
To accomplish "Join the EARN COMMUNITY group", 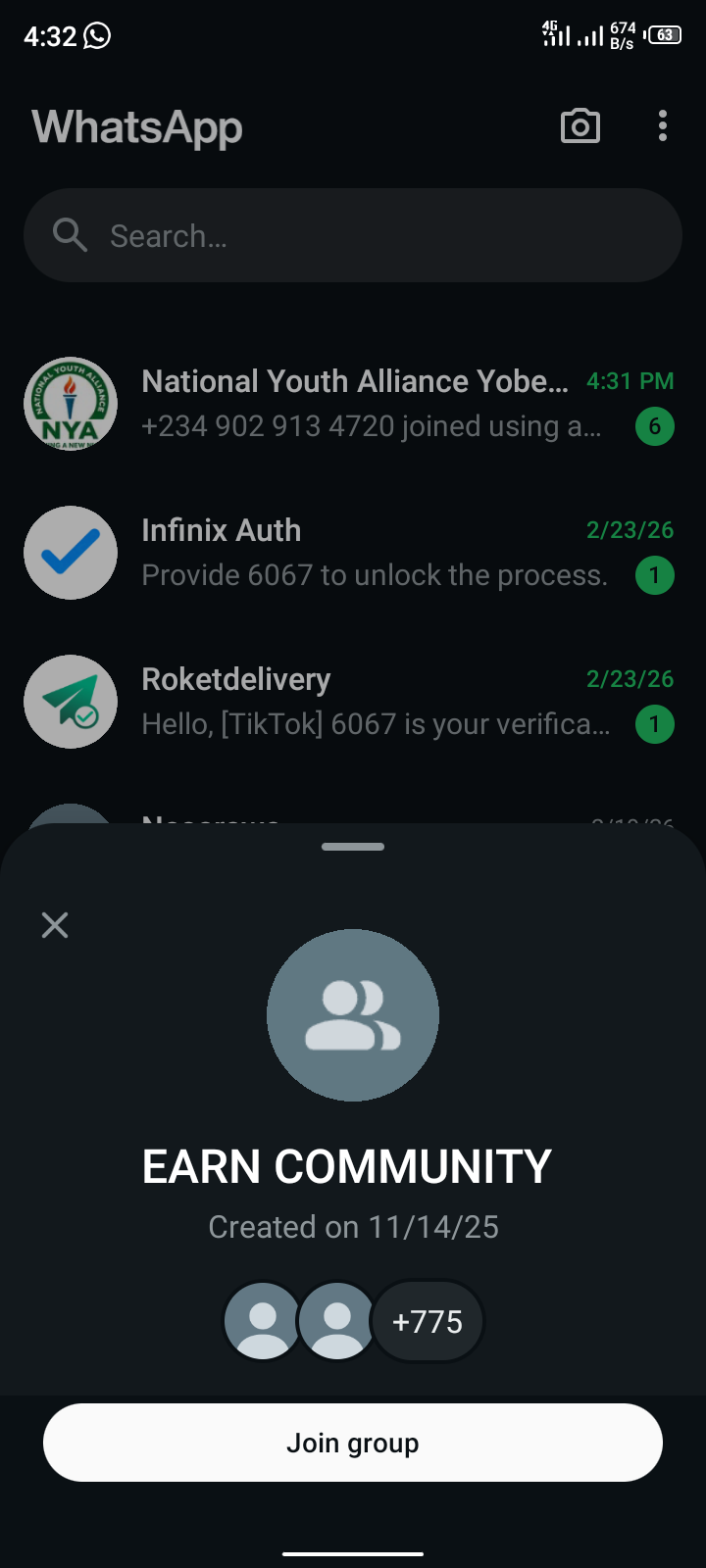I will (x=353, y=1443).
